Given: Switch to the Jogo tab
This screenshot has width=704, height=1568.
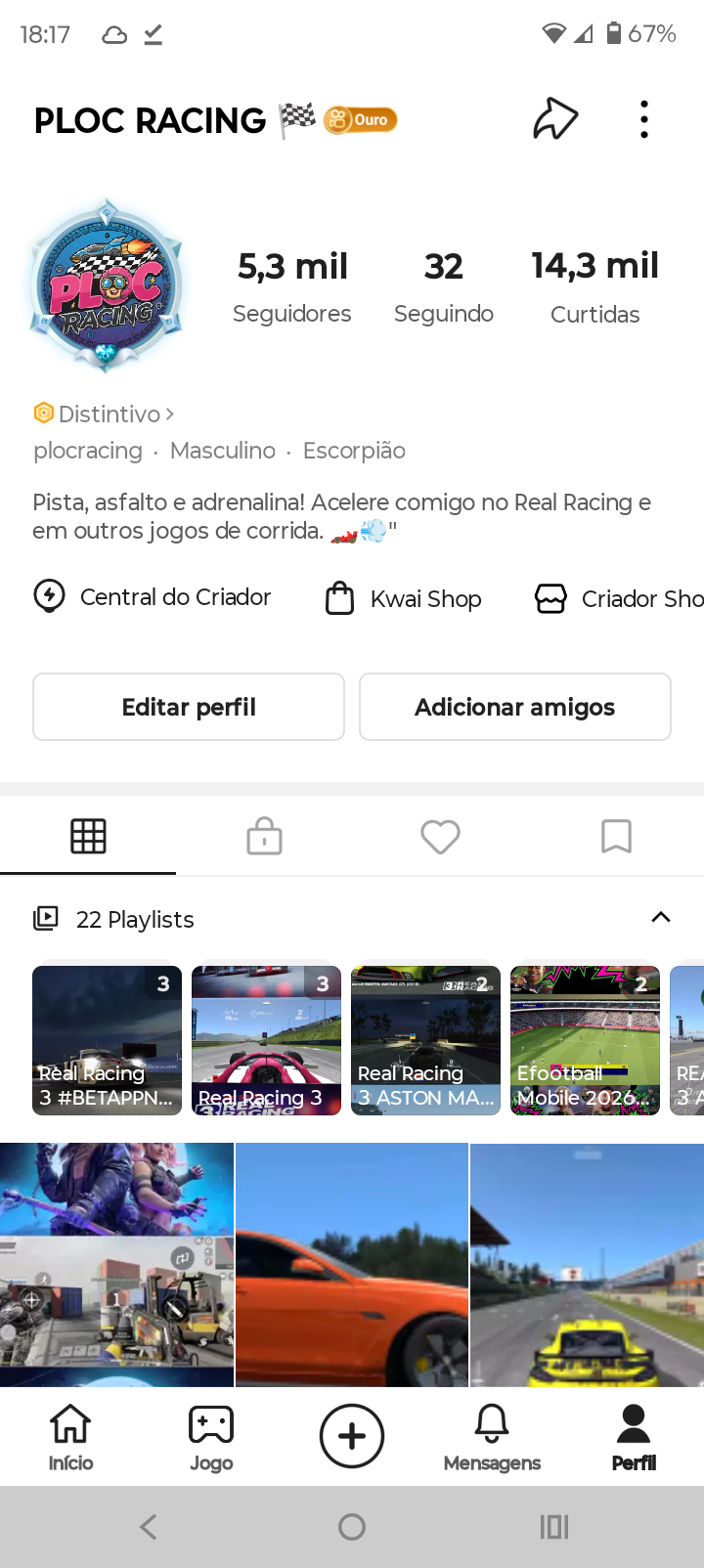Looking at the screenshot, I should point(211,1437).
